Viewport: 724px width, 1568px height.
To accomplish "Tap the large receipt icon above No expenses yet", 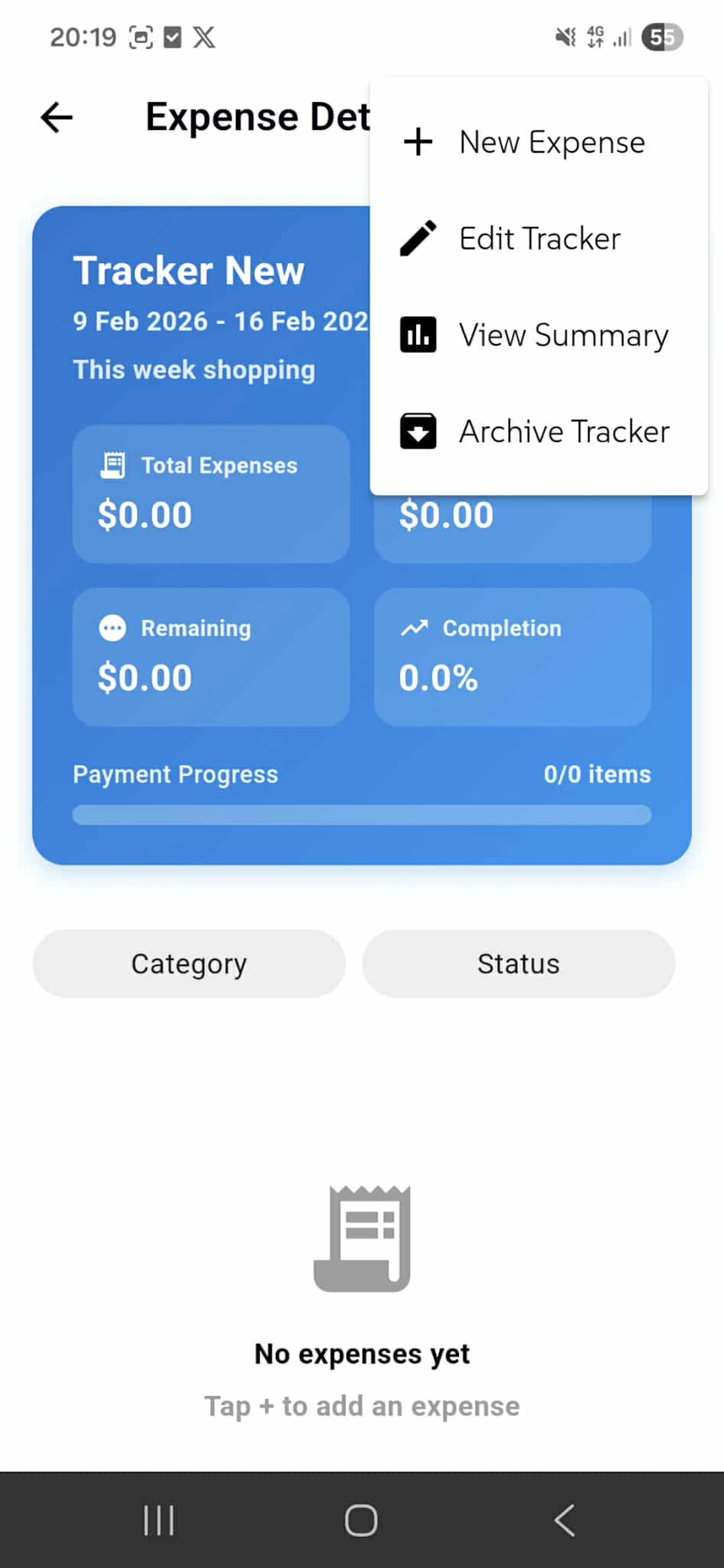I will tap(362, 1239).
